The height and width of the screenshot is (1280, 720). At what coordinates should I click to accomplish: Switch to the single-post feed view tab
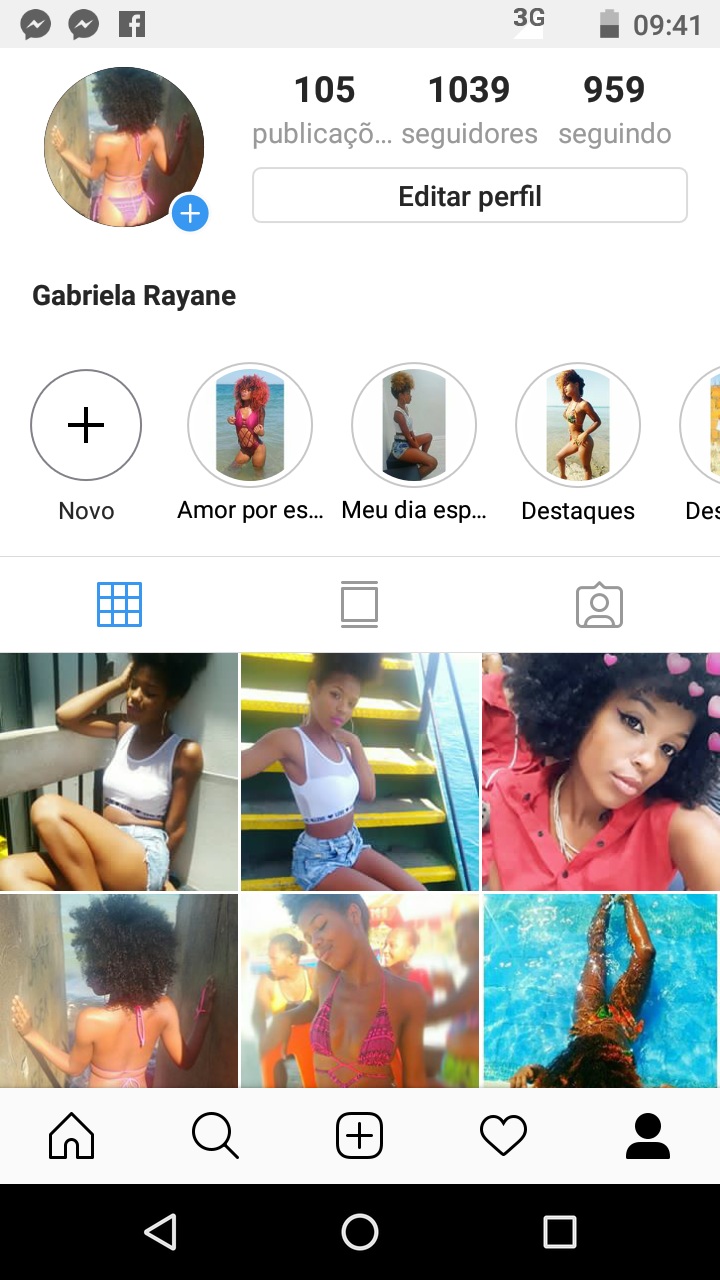click(x=359, y=605)
